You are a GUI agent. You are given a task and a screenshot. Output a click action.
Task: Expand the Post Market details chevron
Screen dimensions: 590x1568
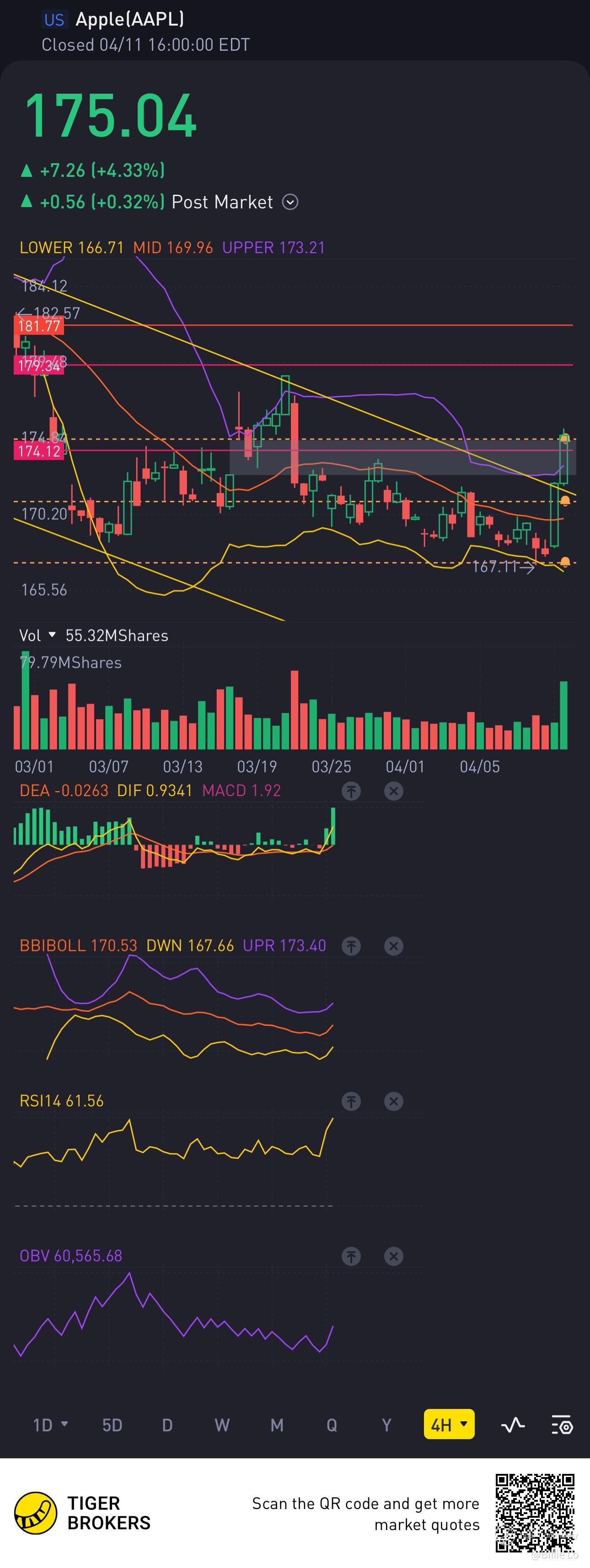click(290, 202)
